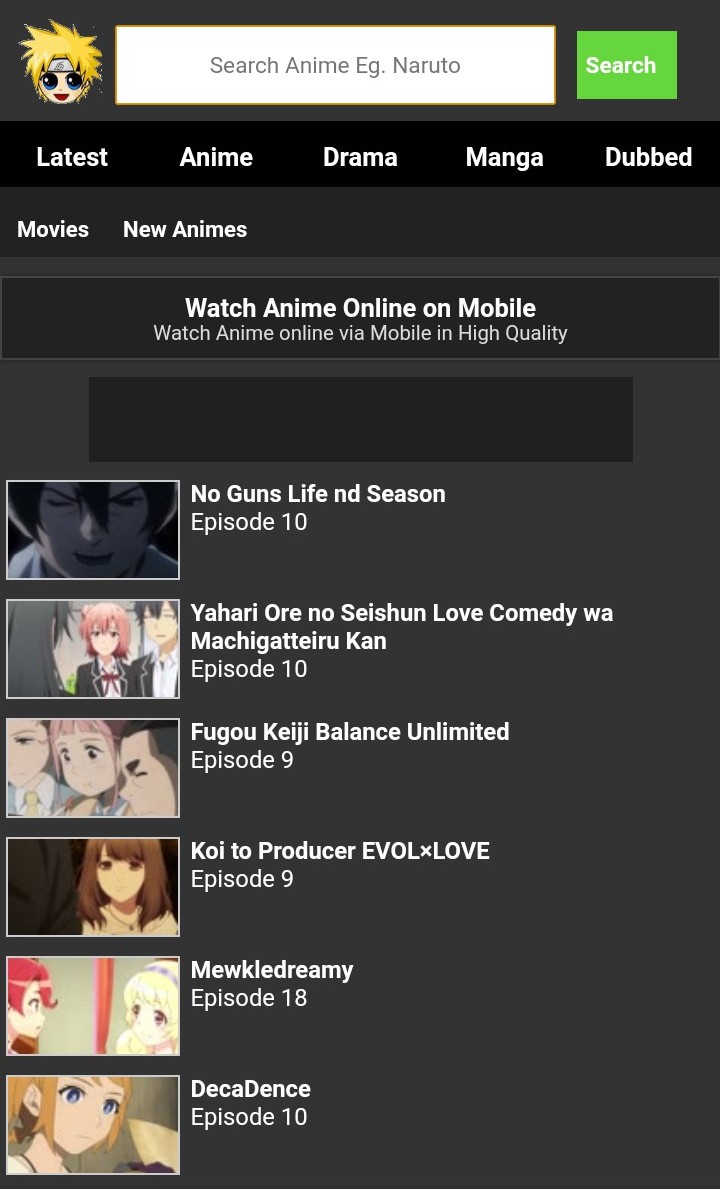Play Mewkledreamy Episode 18
This screenshot has height=1189, width=720.
(x=360, y=1006)
